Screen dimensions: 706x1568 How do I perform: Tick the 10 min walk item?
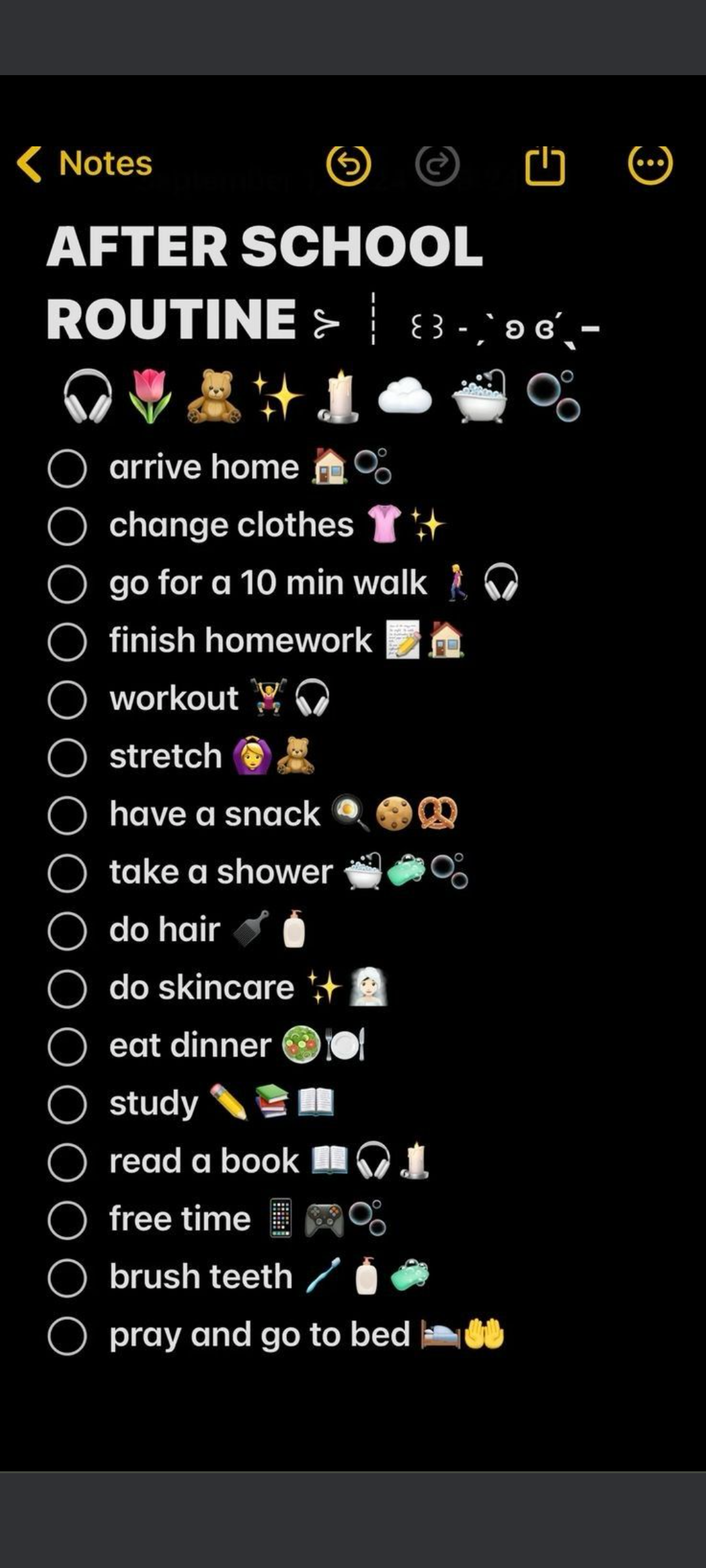[x=67, y=584]
